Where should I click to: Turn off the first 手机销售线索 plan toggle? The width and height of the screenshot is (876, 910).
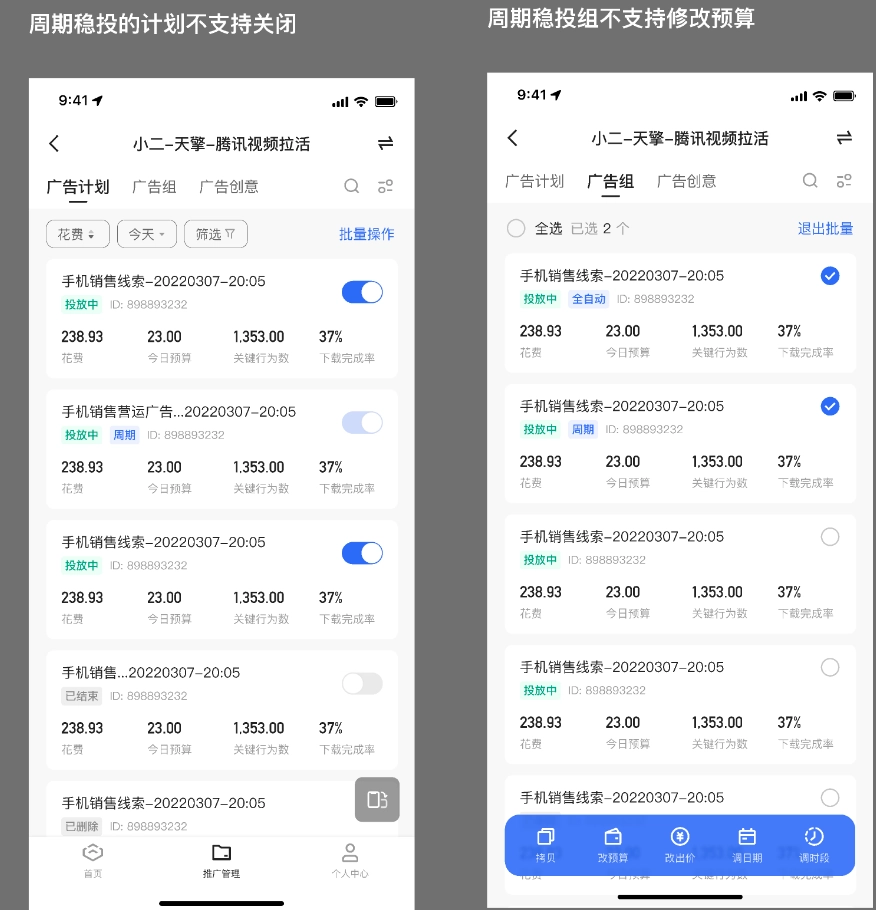coord(362,290)
